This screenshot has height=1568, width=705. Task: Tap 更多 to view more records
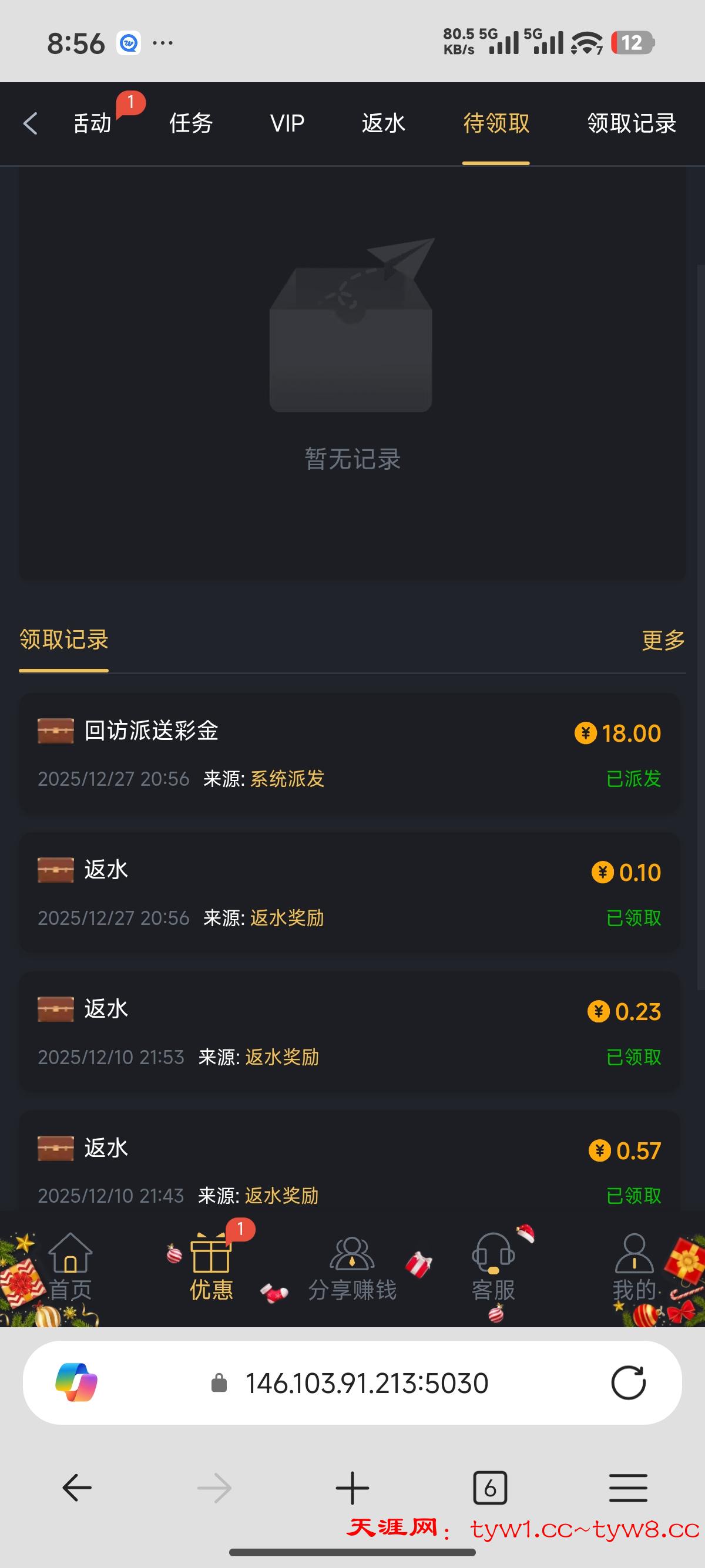coord(663,640)
